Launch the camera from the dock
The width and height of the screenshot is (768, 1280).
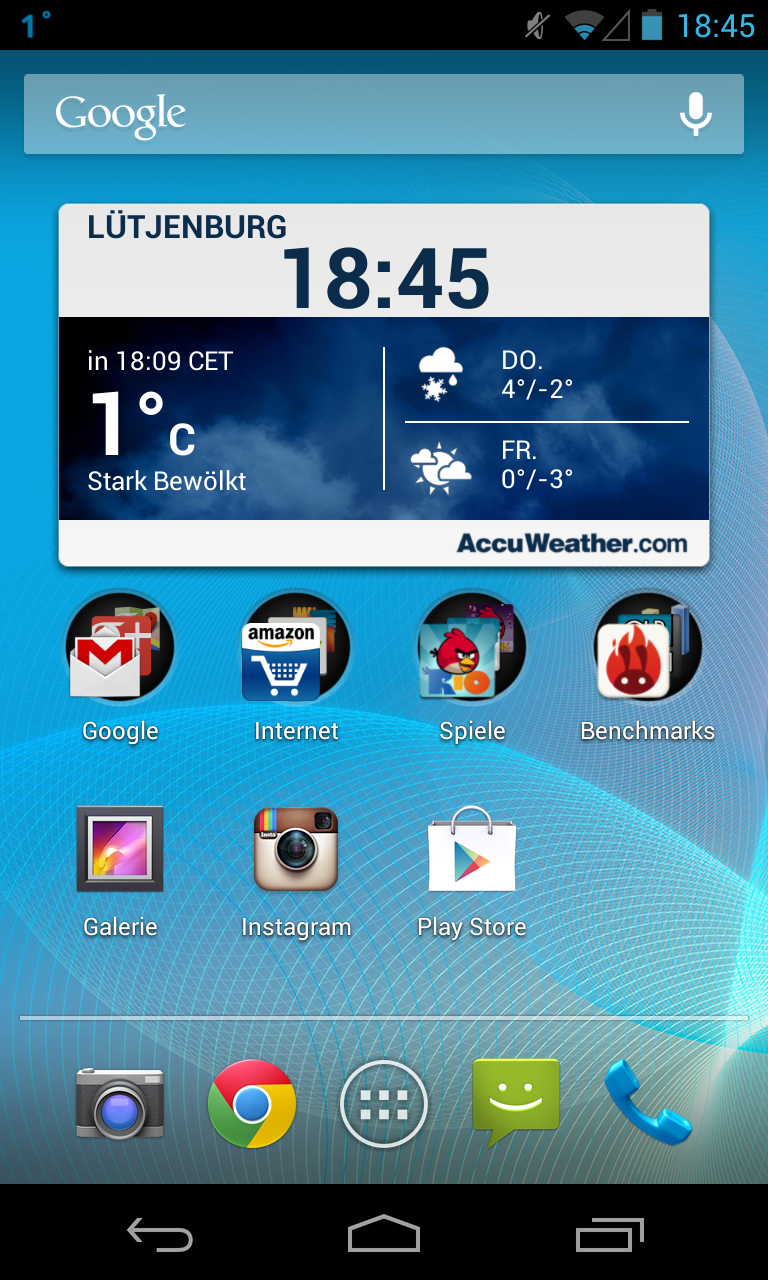click(x=120, y=1103)
